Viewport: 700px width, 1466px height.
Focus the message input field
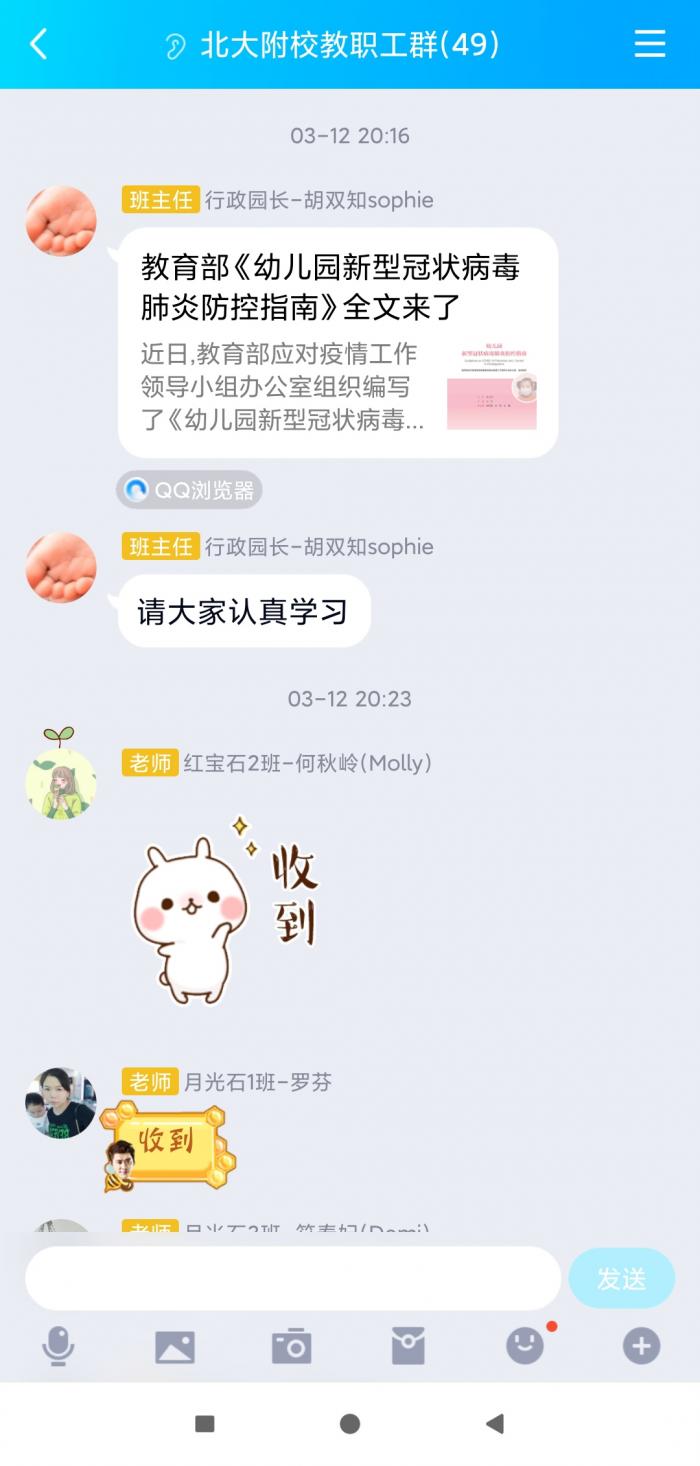click(292, 1278)
